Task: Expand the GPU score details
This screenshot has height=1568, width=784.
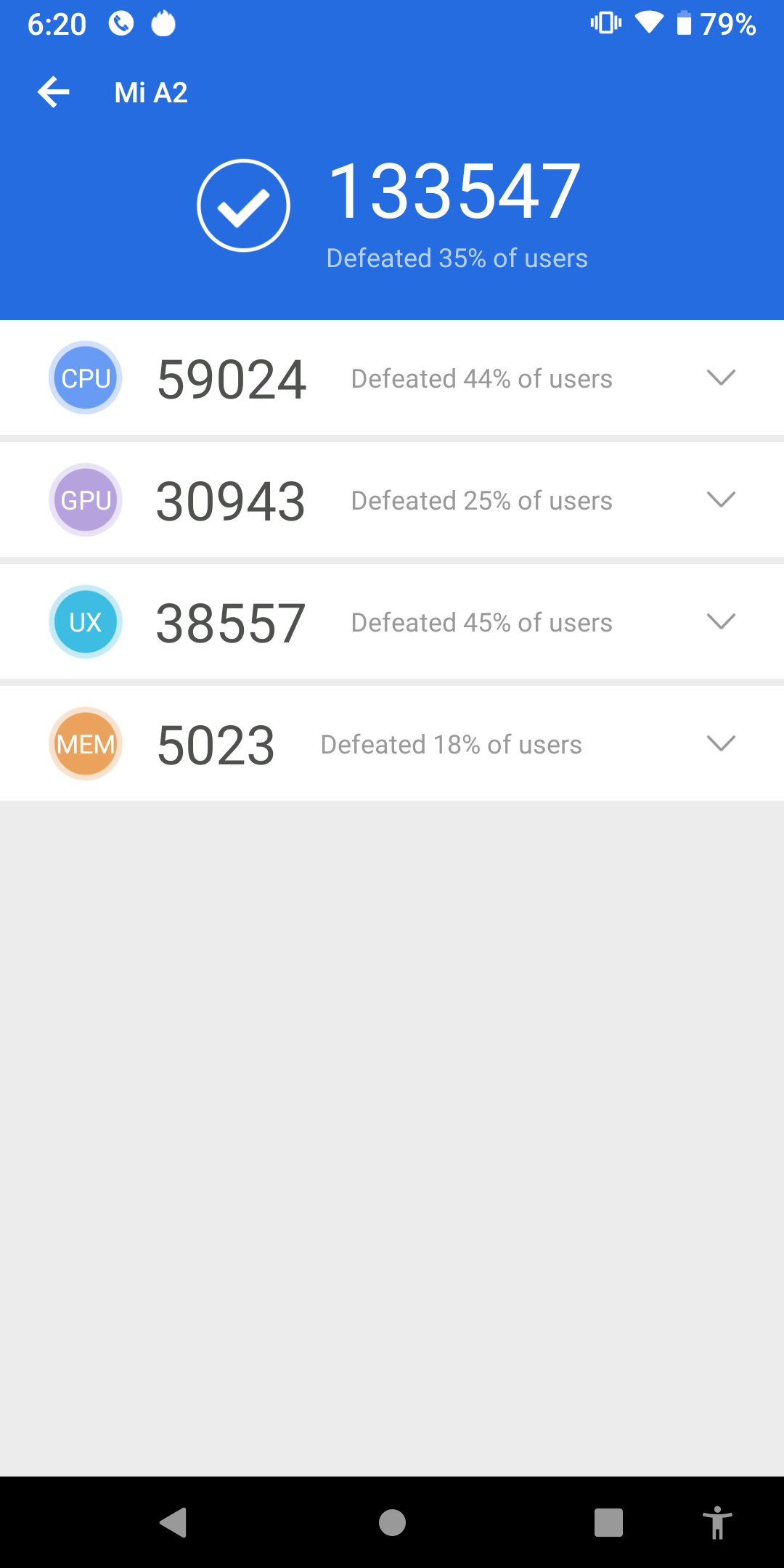Action: point(721,499)
